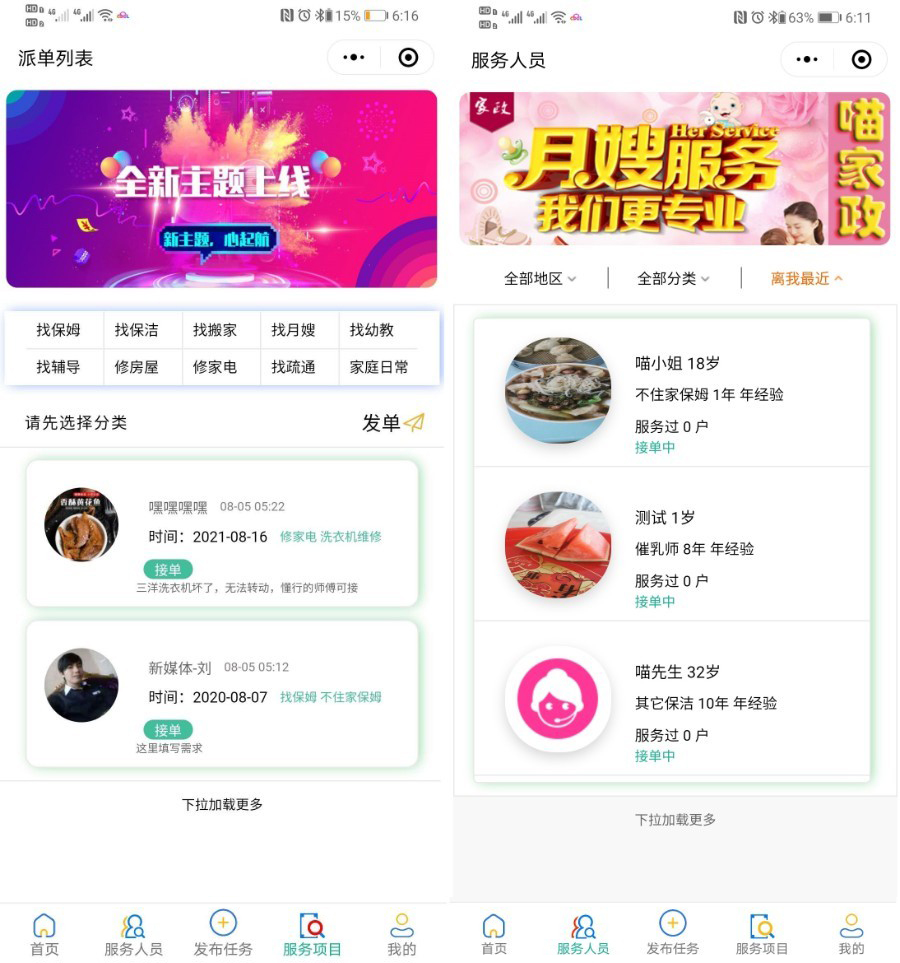
Task: Expand the 全部分类 category filter
Action: click(673, 279)
